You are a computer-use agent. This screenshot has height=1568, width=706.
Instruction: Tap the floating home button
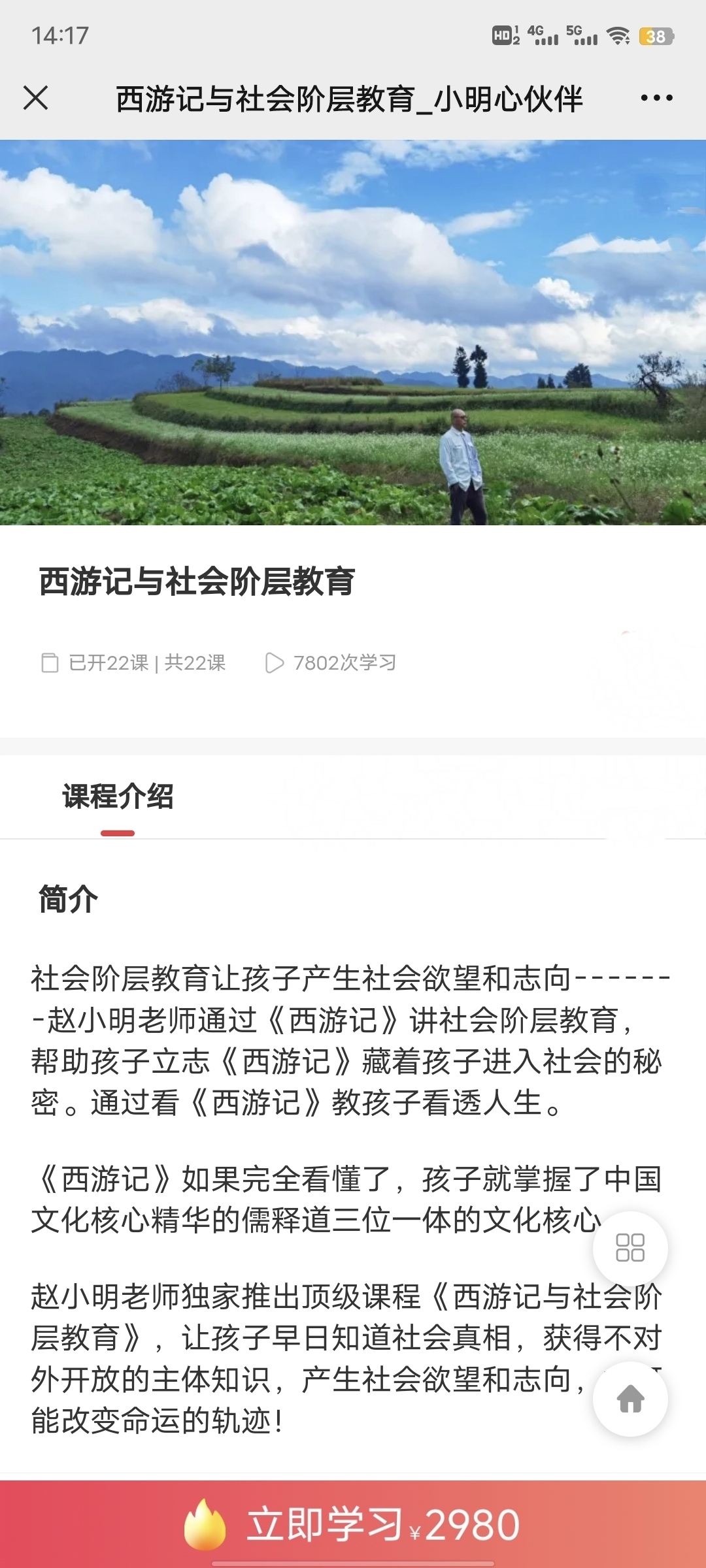(x=630, y=1399)
